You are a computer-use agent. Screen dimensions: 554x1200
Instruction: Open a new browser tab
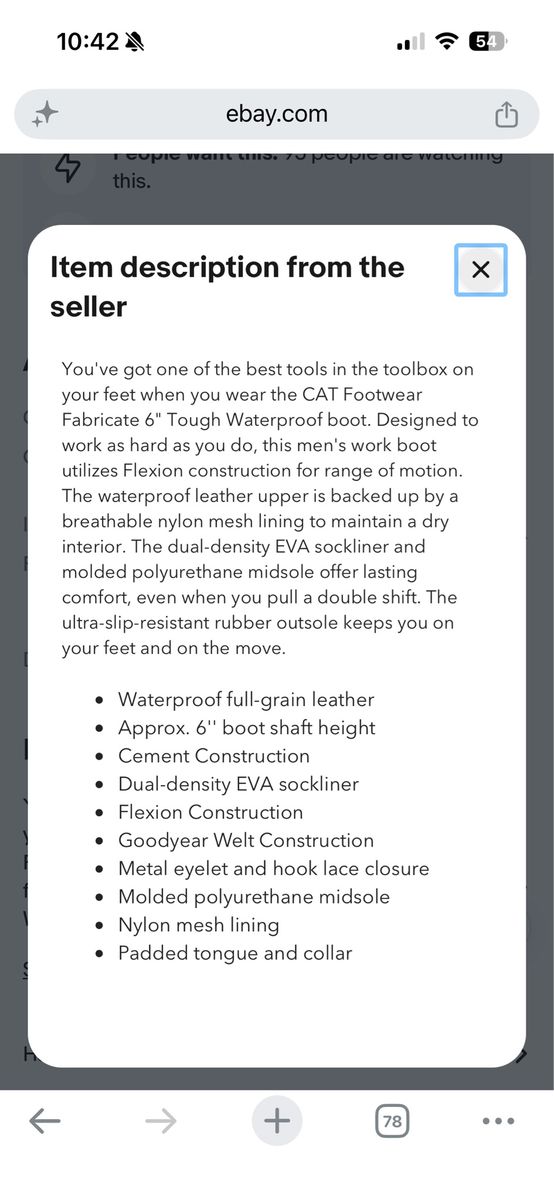(277, 1121)
